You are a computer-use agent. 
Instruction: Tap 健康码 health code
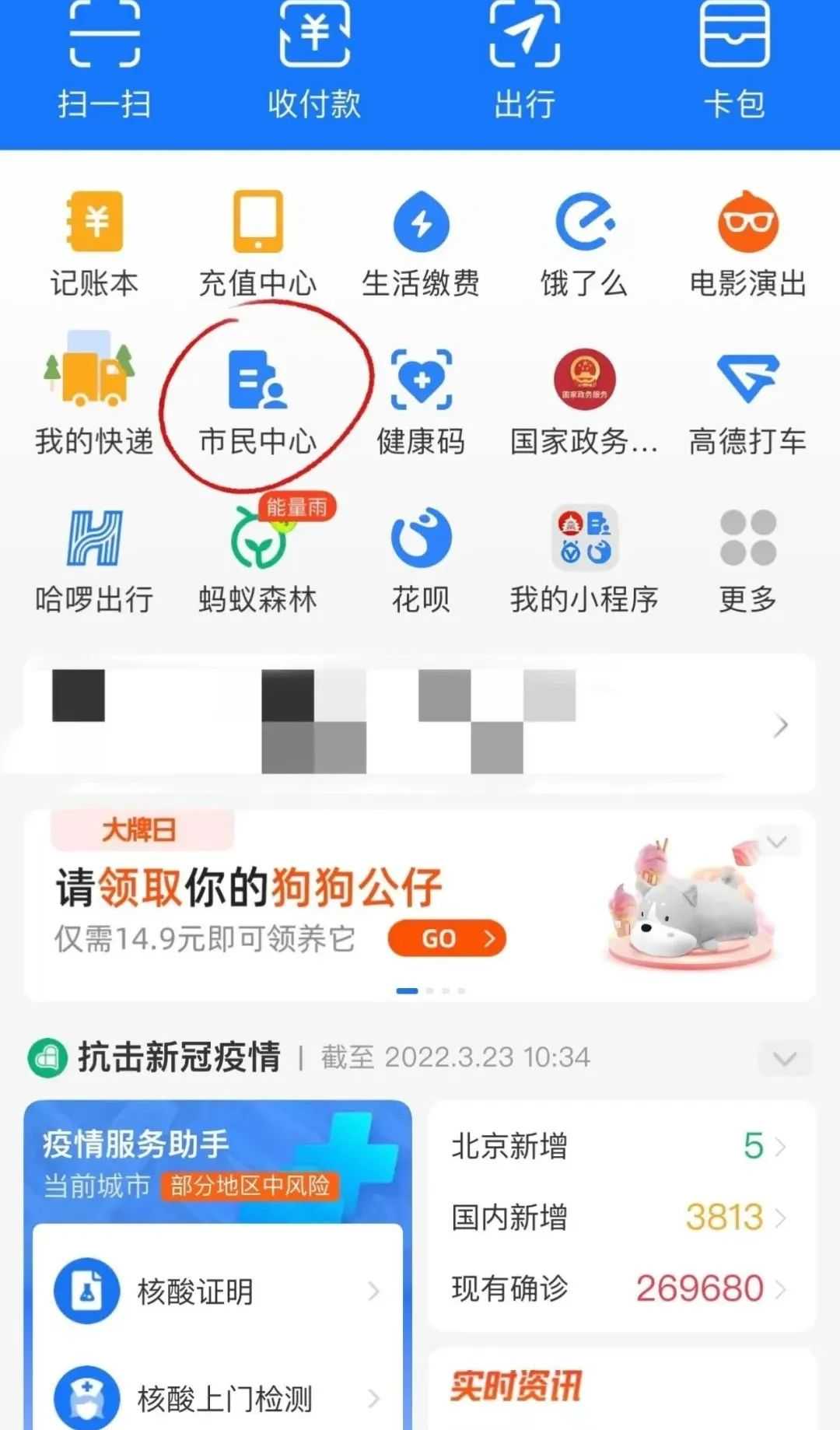[421, 401]
